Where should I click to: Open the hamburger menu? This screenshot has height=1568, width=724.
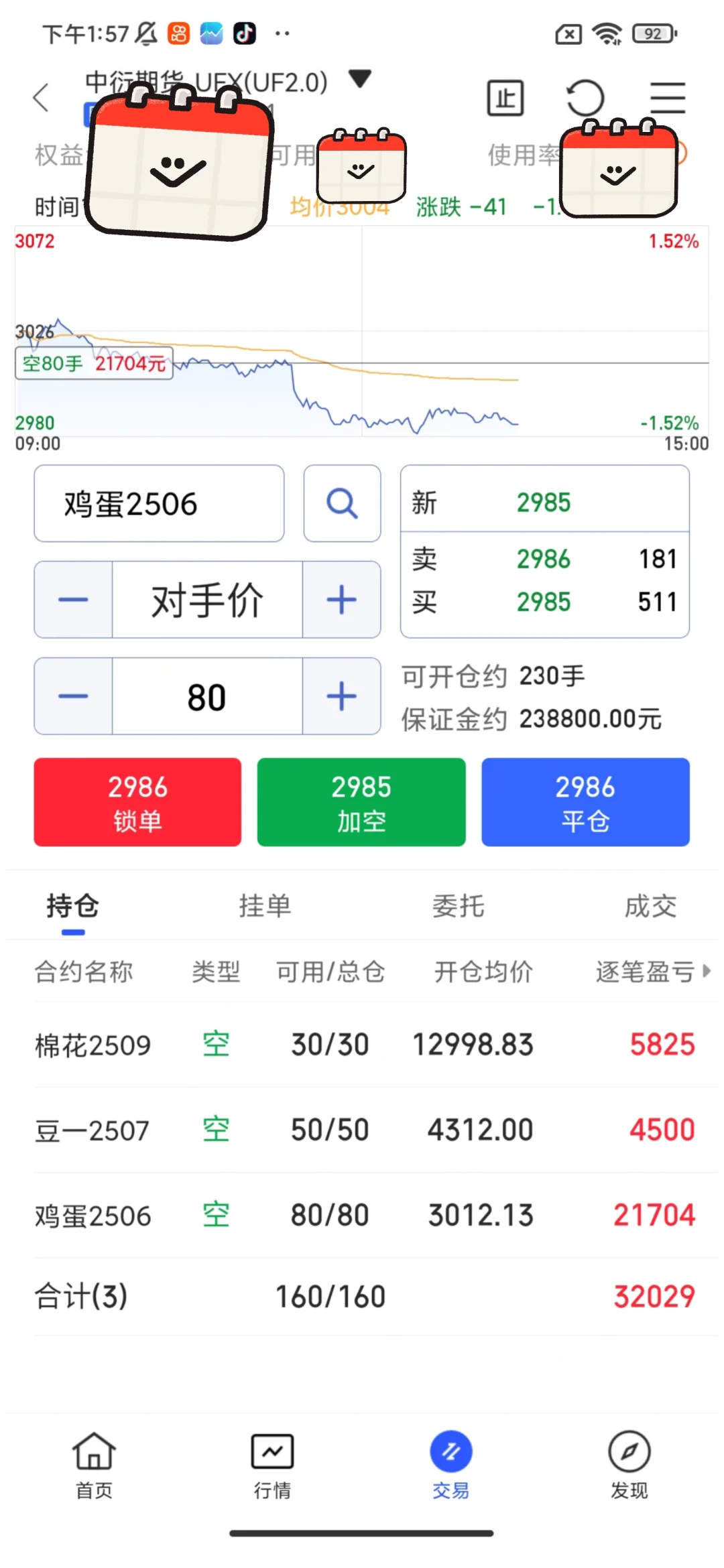[x=668, y=99]
